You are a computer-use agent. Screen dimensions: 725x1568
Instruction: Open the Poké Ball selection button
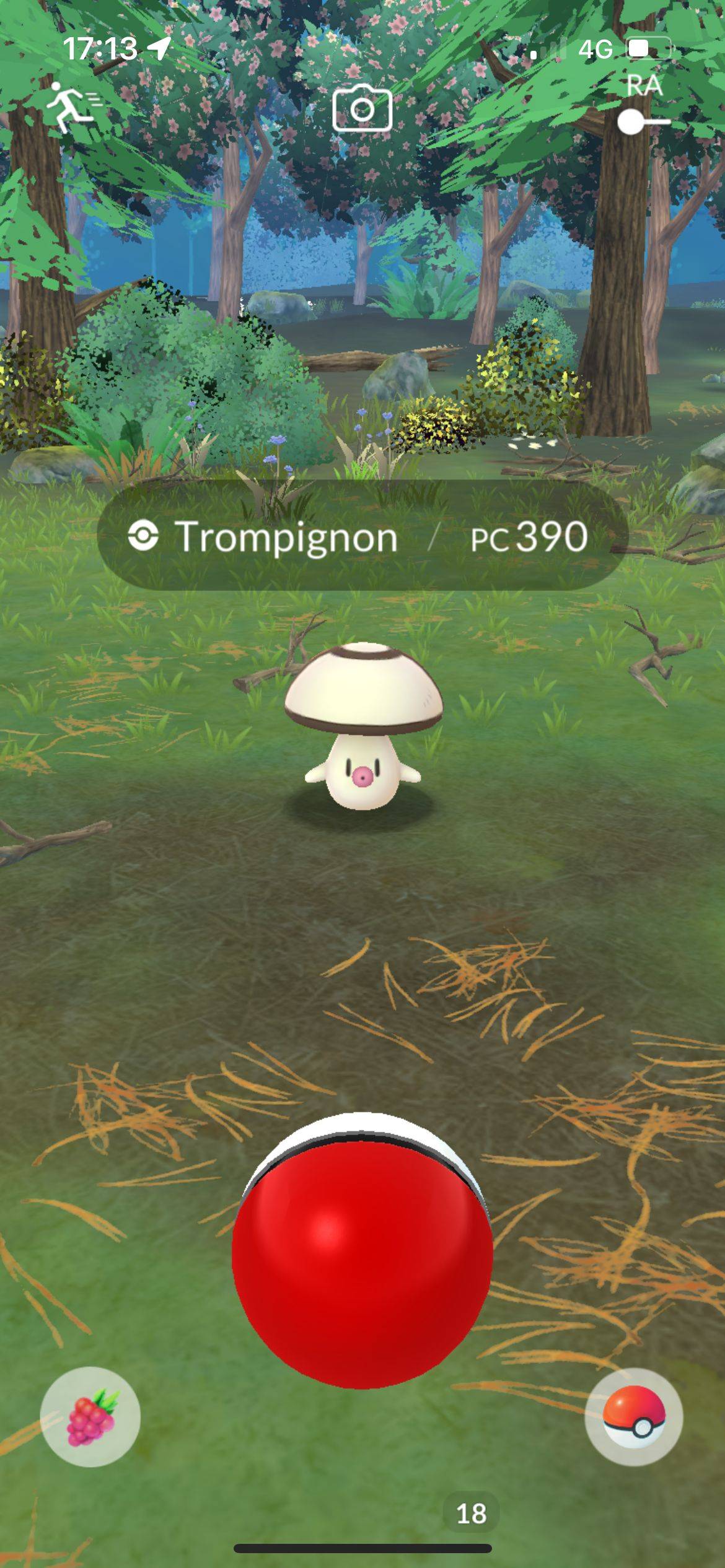[x=634, y=1416]
